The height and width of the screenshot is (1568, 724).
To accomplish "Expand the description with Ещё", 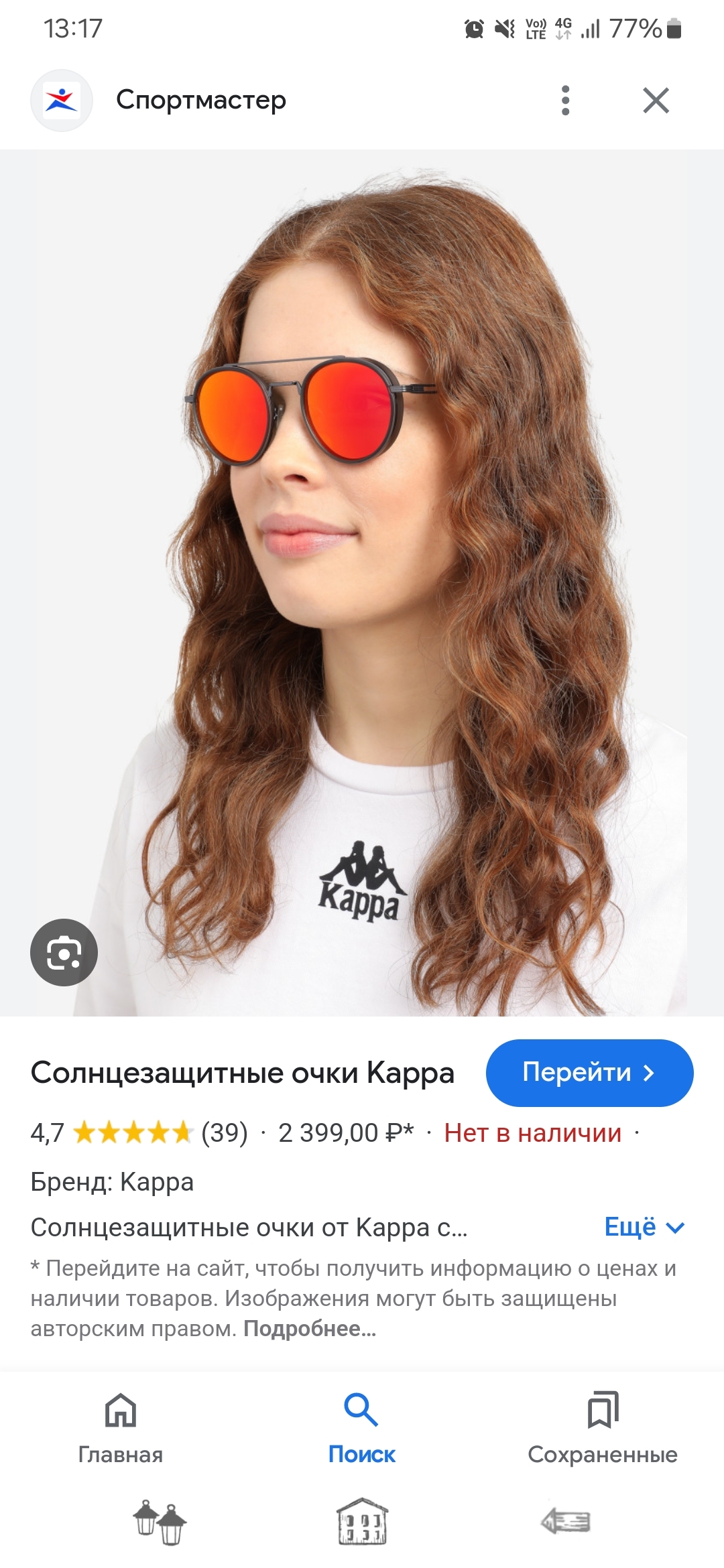I will tap(644, 1227).
